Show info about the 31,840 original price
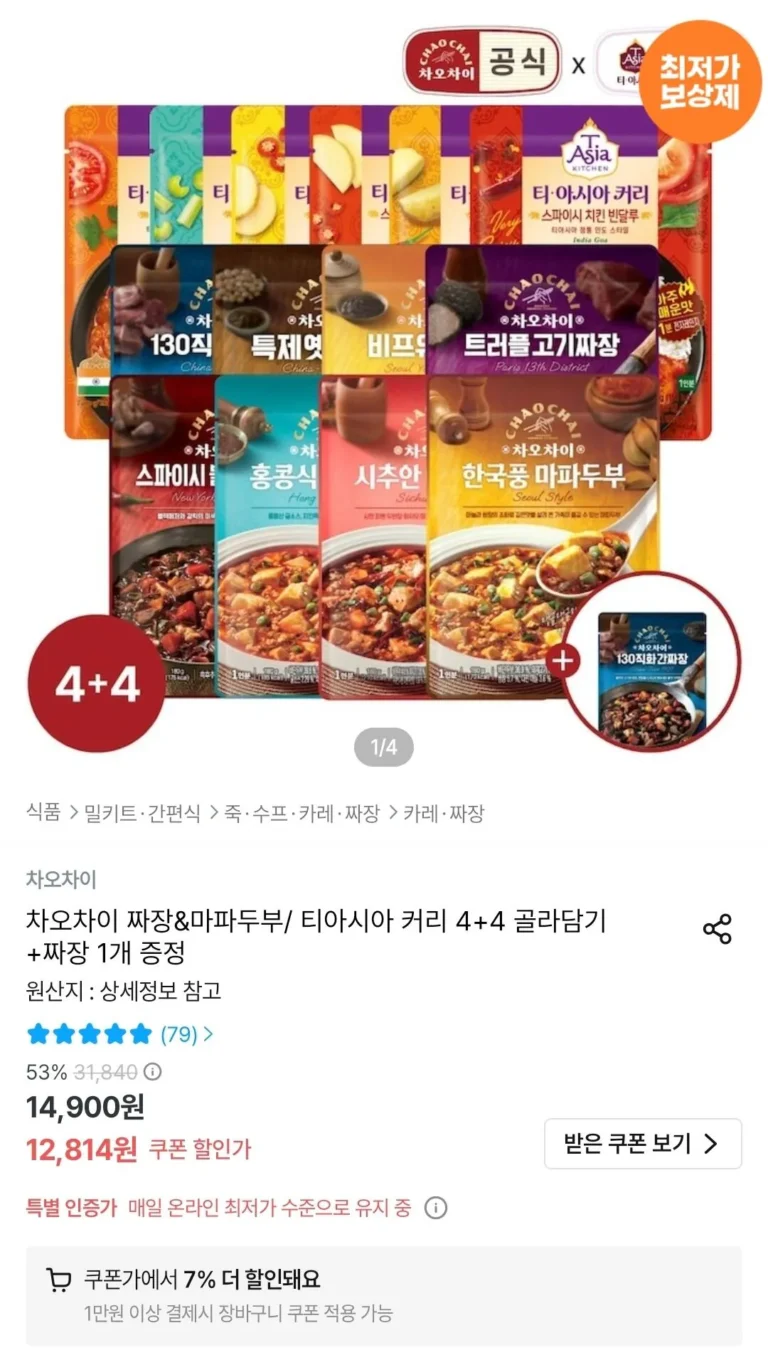This screenshot has height=1355, width=768. [152, 1072]
